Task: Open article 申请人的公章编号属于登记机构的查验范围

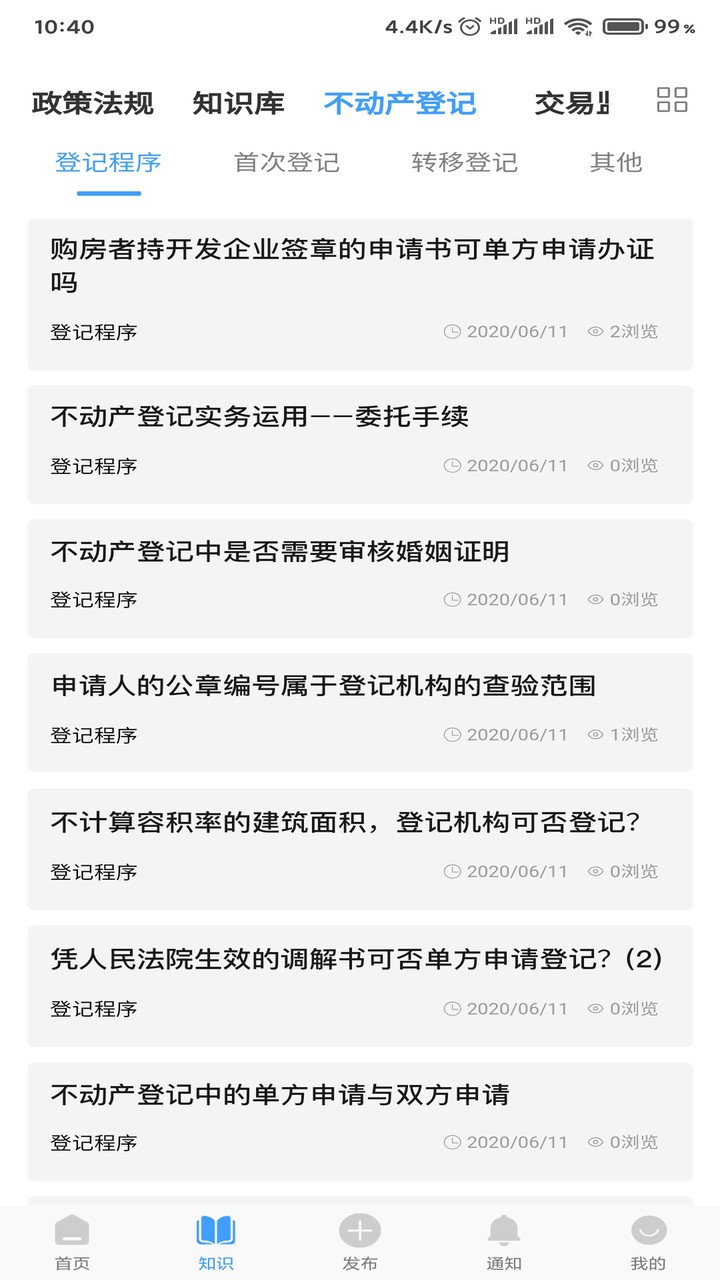Action: tap(323, 686)
